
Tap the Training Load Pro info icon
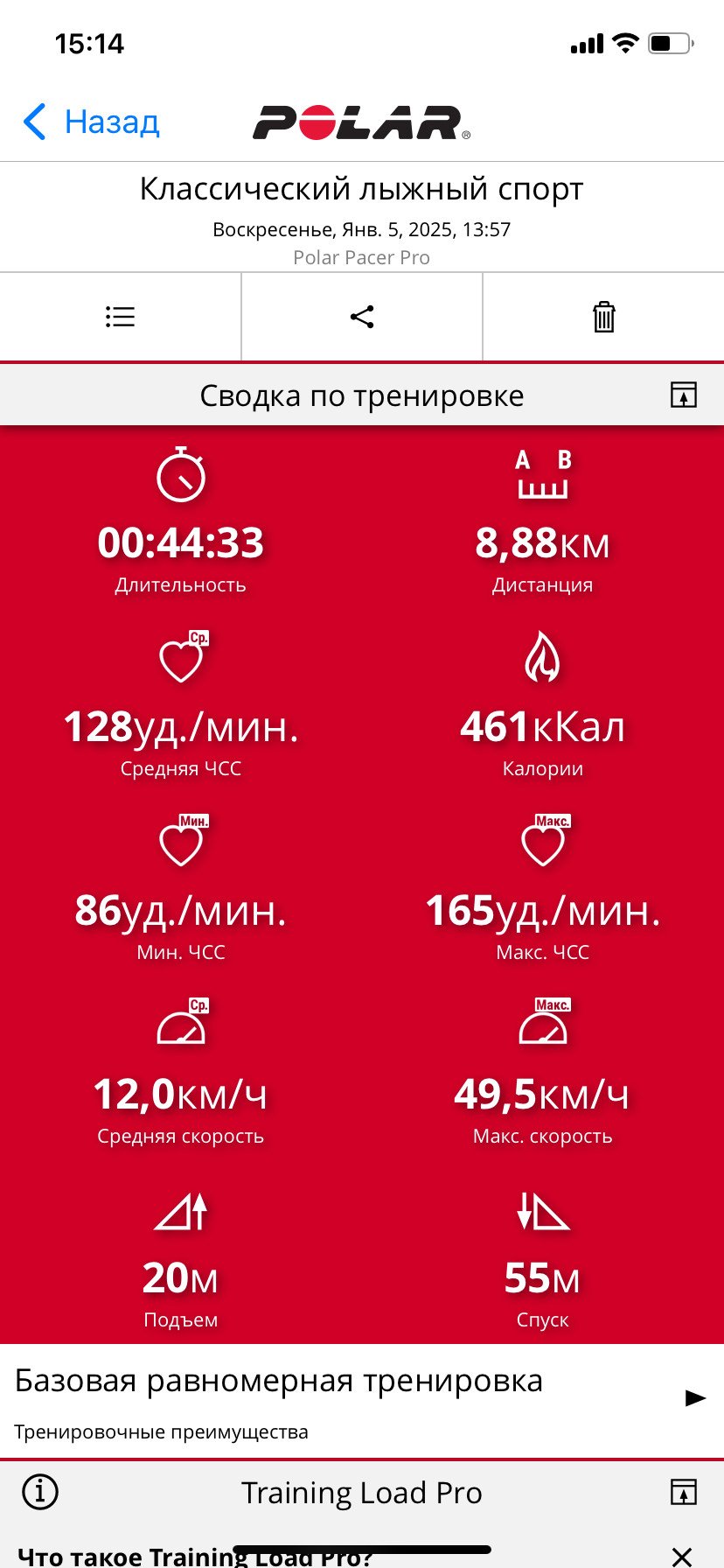point(40,1492)
